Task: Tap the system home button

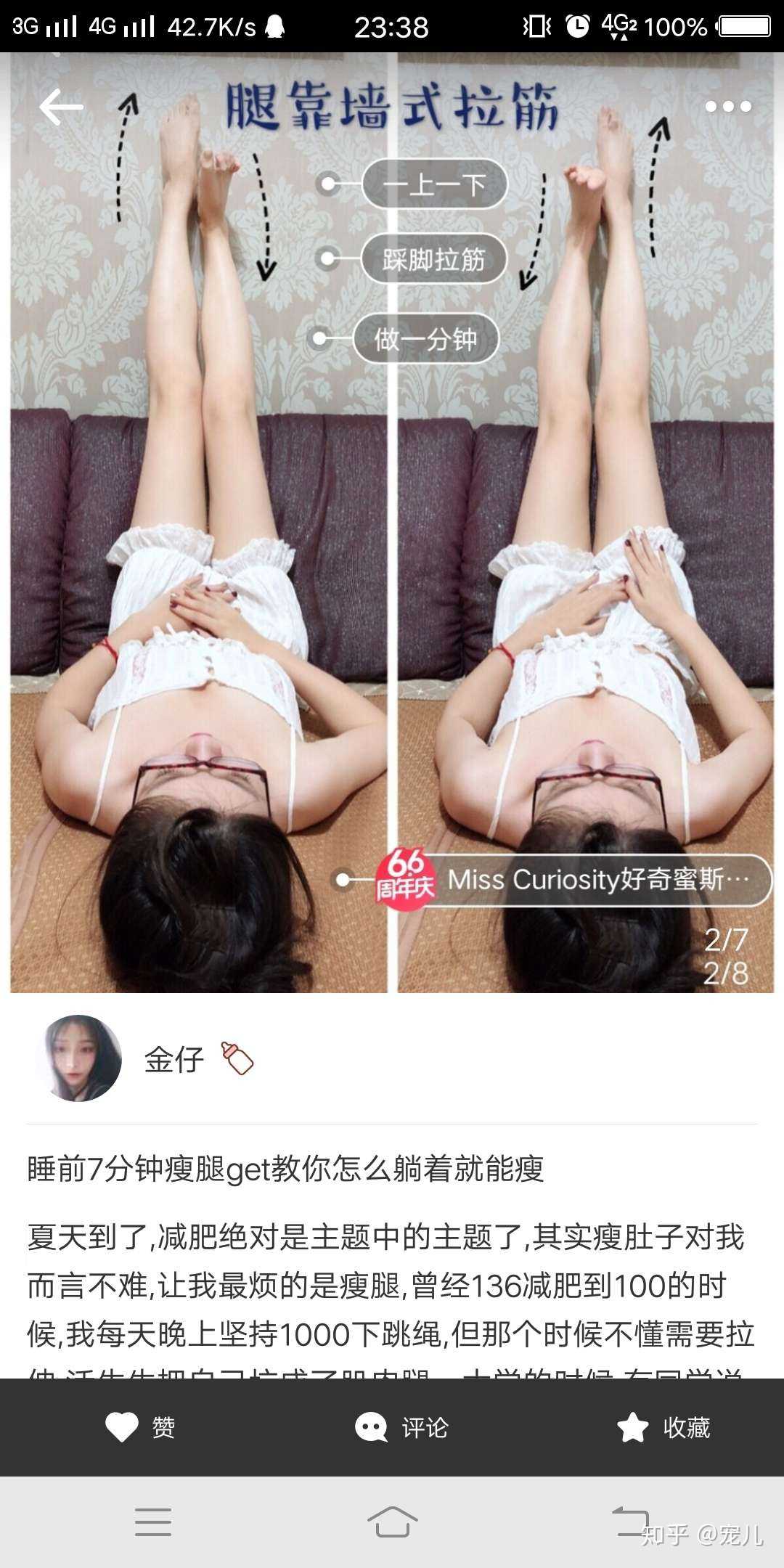Action: pyautogui.click(x=392, y=1521)
